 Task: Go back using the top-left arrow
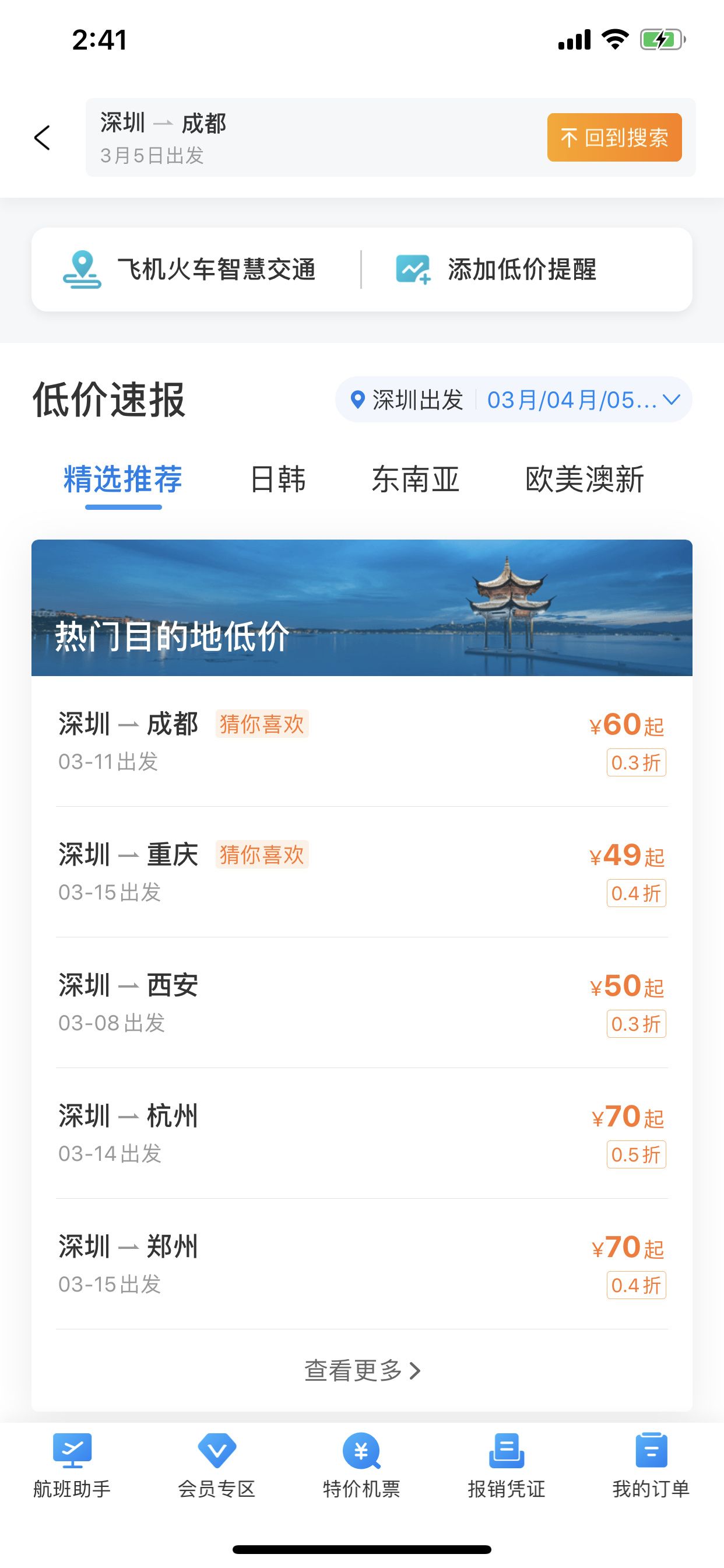pyautogui.click(x=43, y=138)
